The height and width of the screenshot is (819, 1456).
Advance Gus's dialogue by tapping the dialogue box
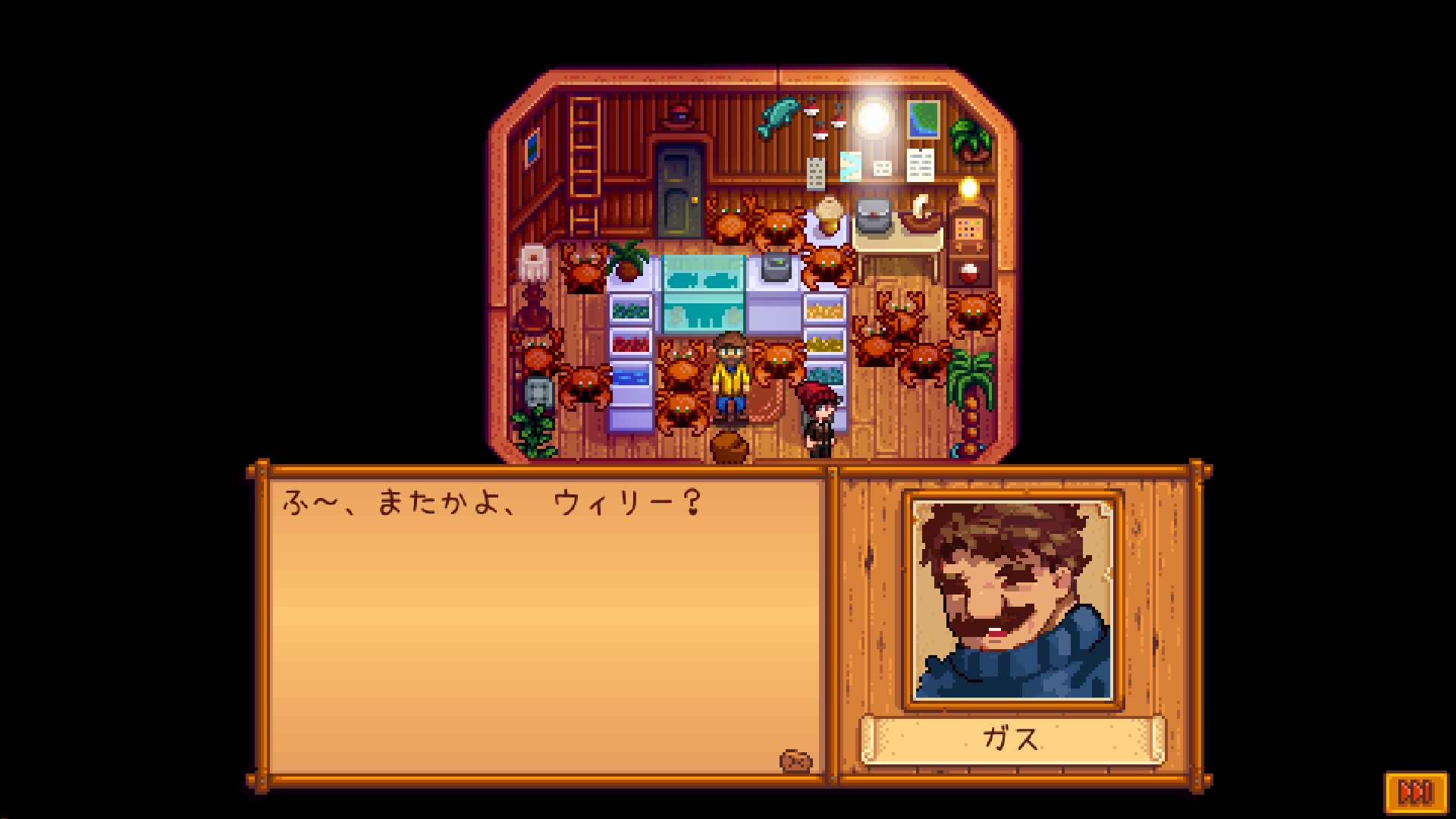point(546,629)
